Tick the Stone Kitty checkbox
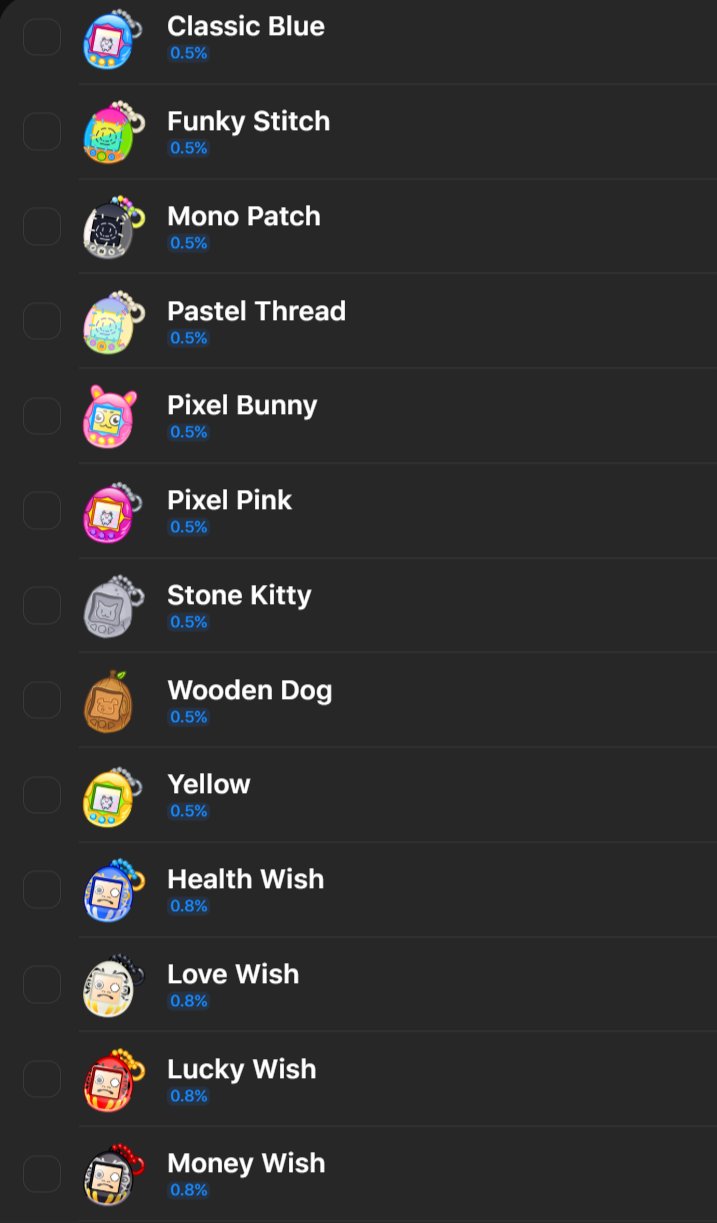The width and height of the screenshot is (717, 1223). tap(42, 606)
